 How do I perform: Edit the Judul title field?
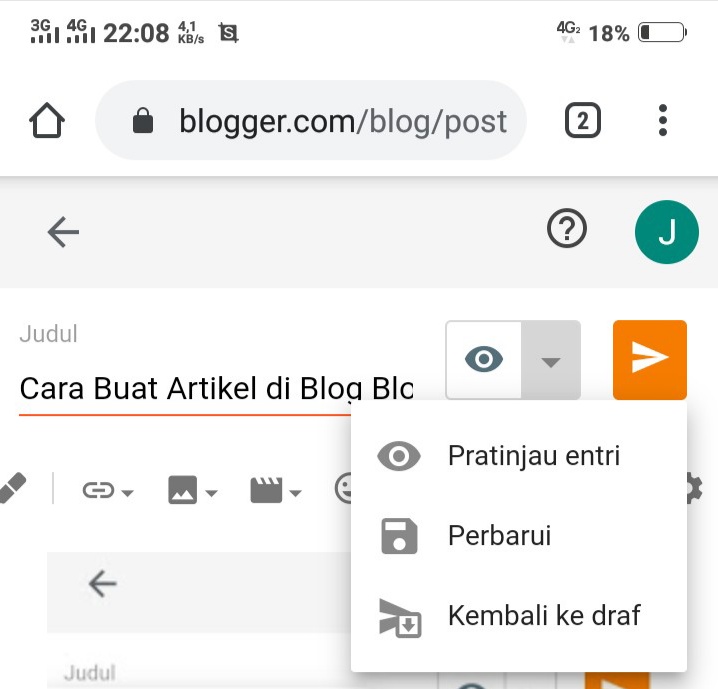tap(217, 388)
